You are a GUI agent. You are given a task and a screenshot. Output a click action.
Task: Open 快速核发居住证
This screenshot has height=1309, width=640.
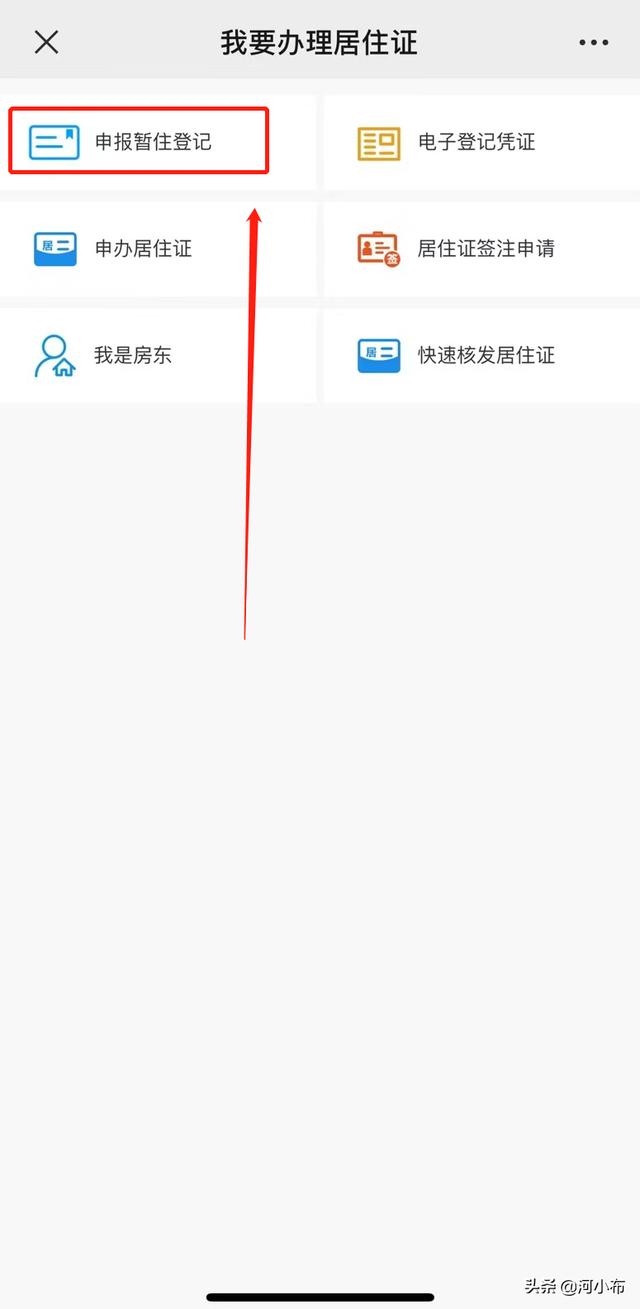[x=482, y=356]
